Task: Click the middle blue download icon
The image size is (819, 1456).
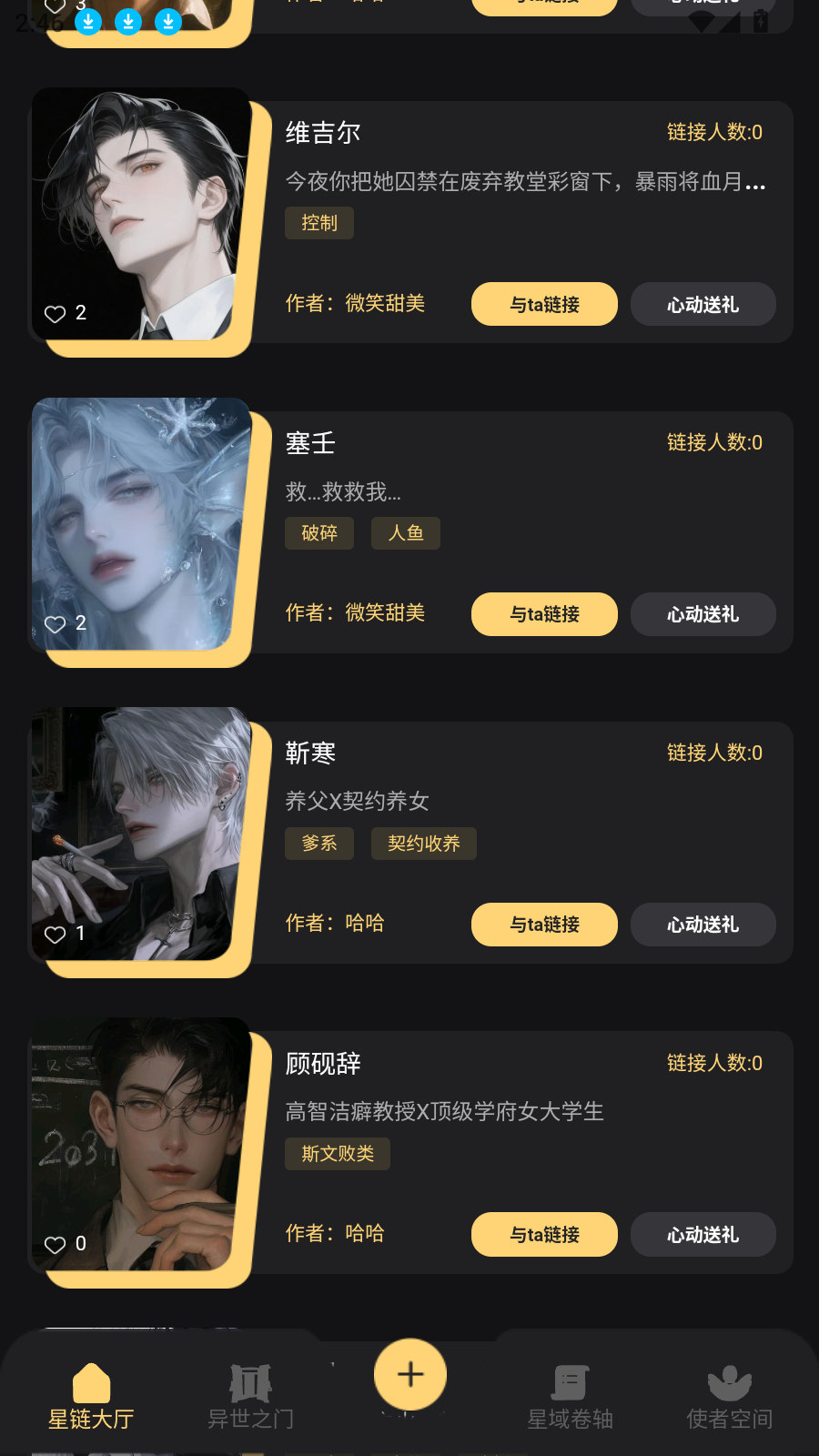Action: pos(128,23)
